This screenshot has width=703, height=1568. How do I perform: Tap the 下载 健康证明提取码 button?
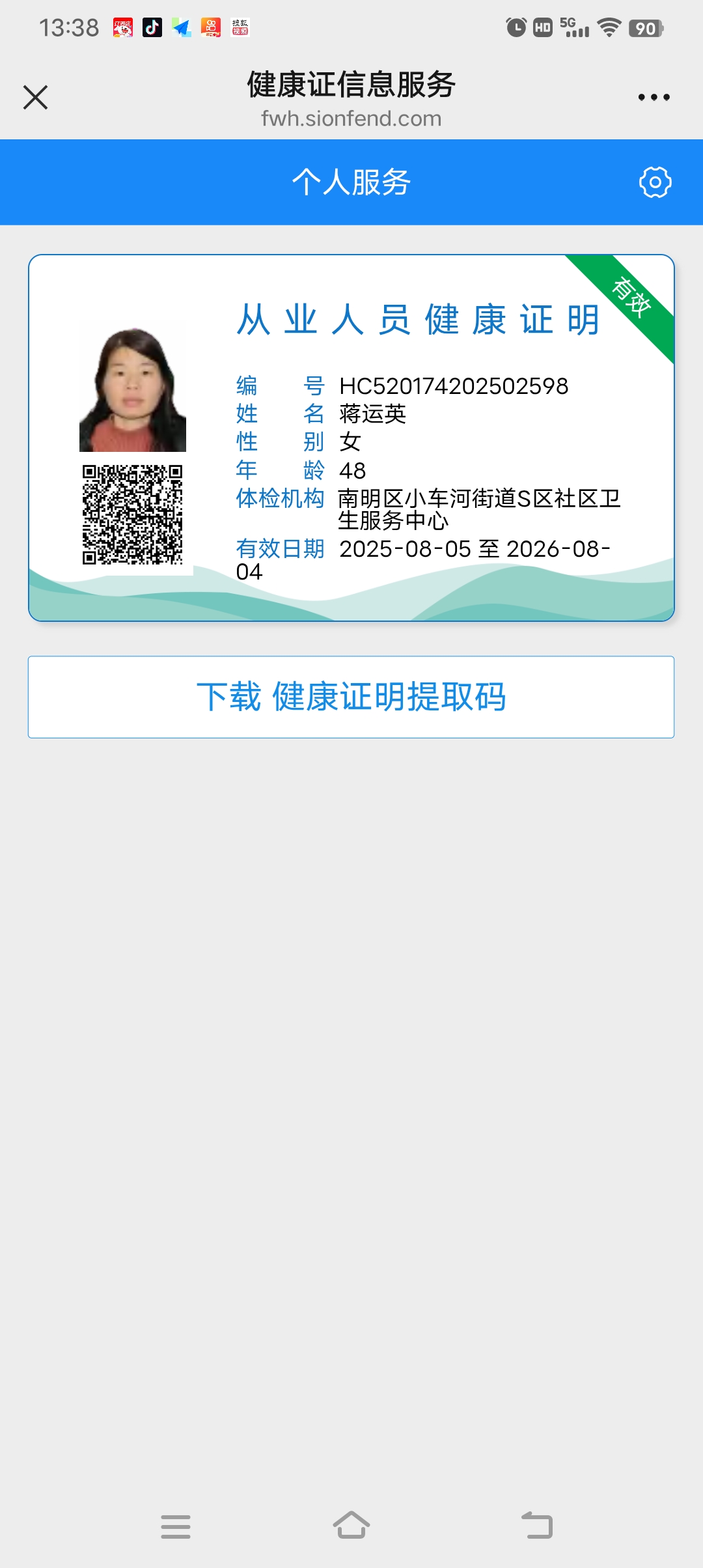[x=351, y=697]
